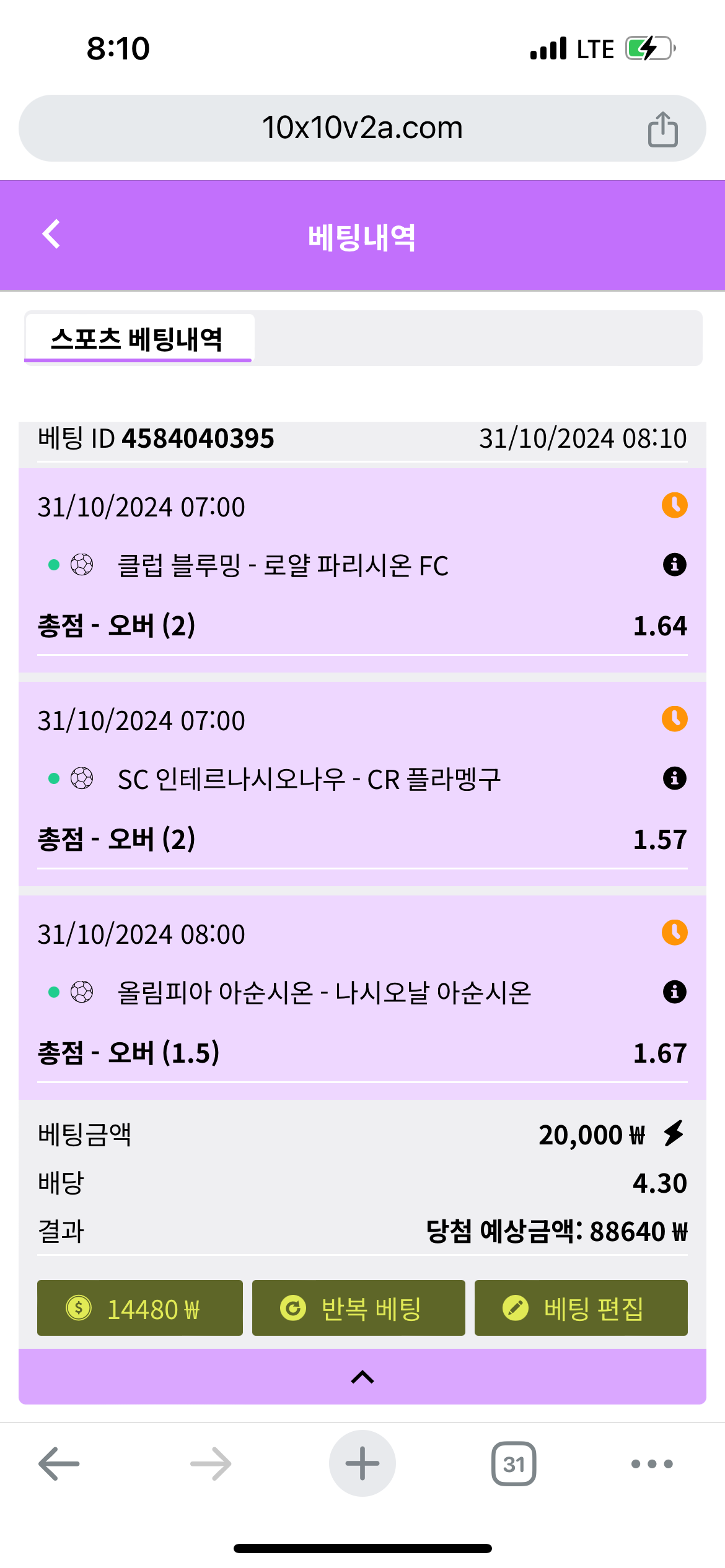Image resolution: width=725 pixels, height=1568 pixels.
Task: Cash out for 14480 ₩
Action: [x=140, y=1308]
